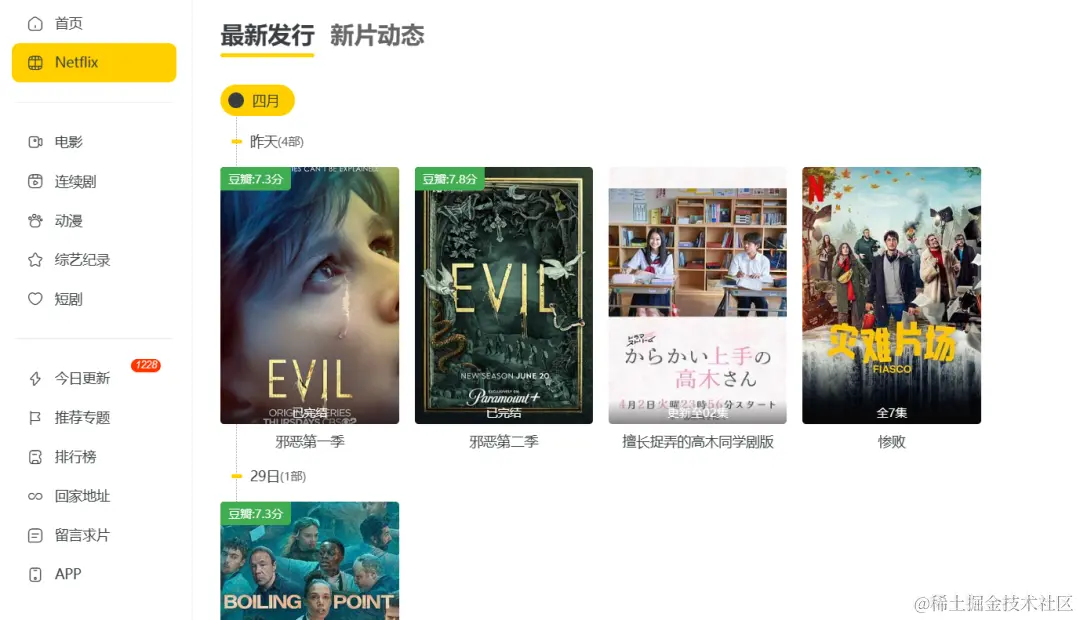This screenshot has width=1080, height=620.
Task: Open 擅长捉弄的高木同学剧版 card
Action: [697, 295]
